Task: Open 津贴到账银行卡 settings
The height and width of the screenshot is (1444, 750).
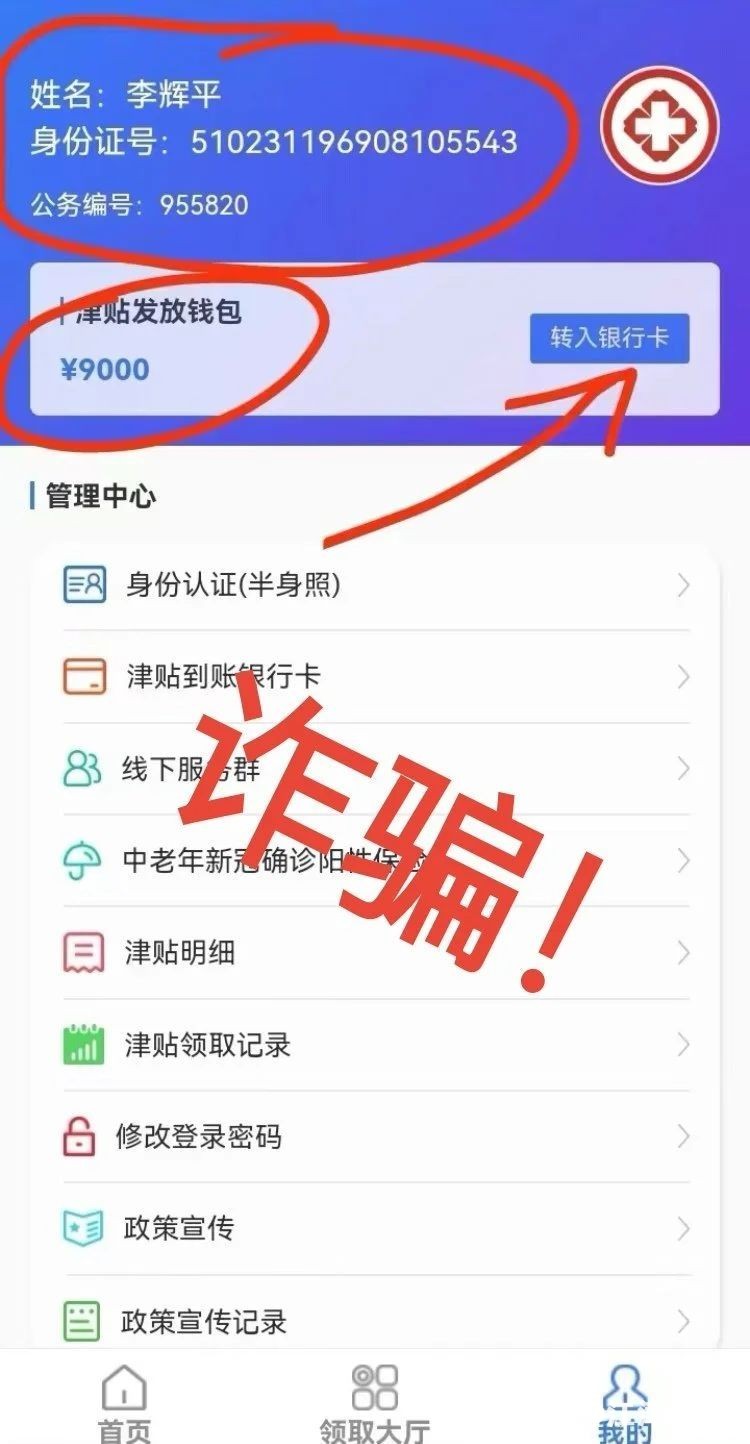Action: click(376, 677)
